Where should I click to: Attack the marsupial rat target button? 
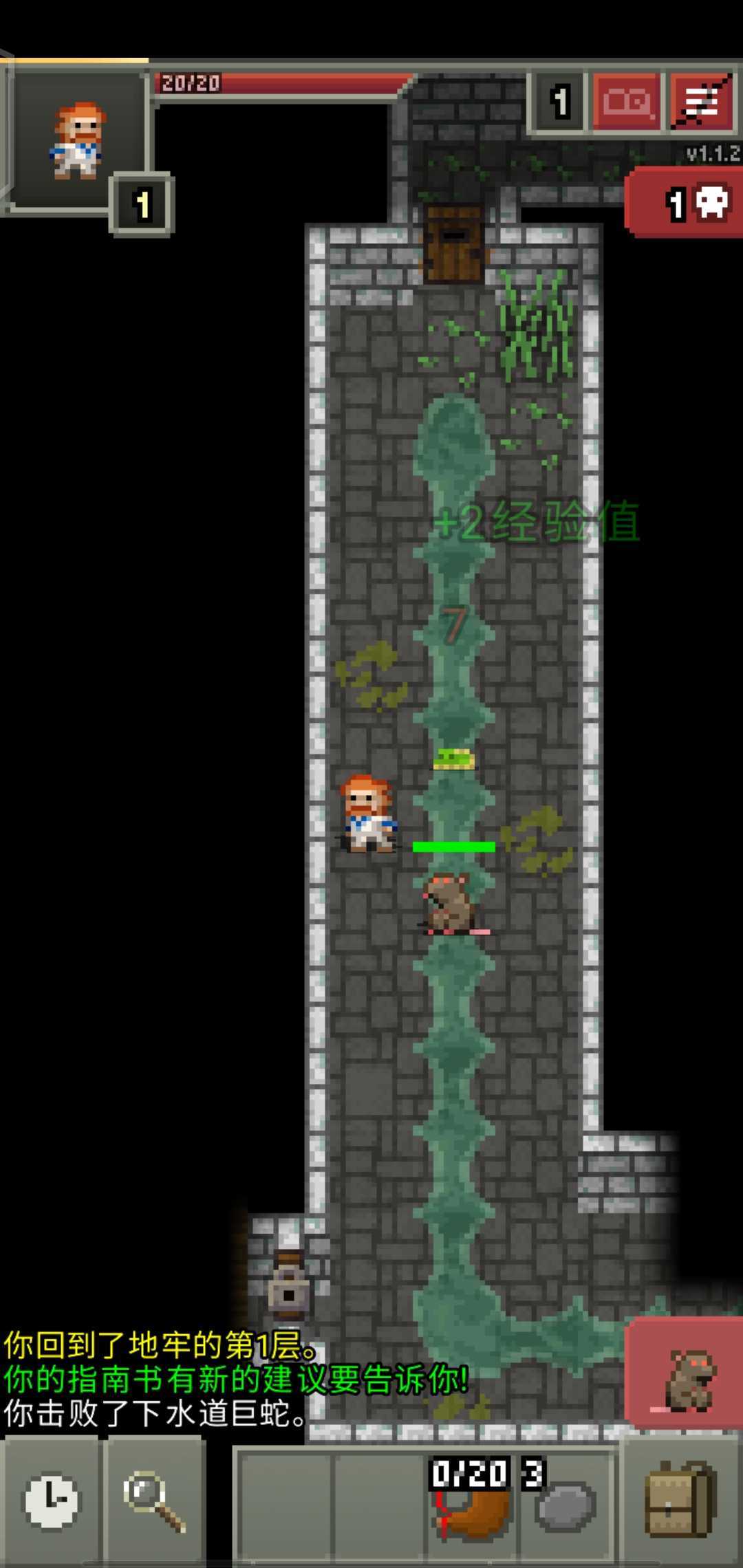[685, 1375]
